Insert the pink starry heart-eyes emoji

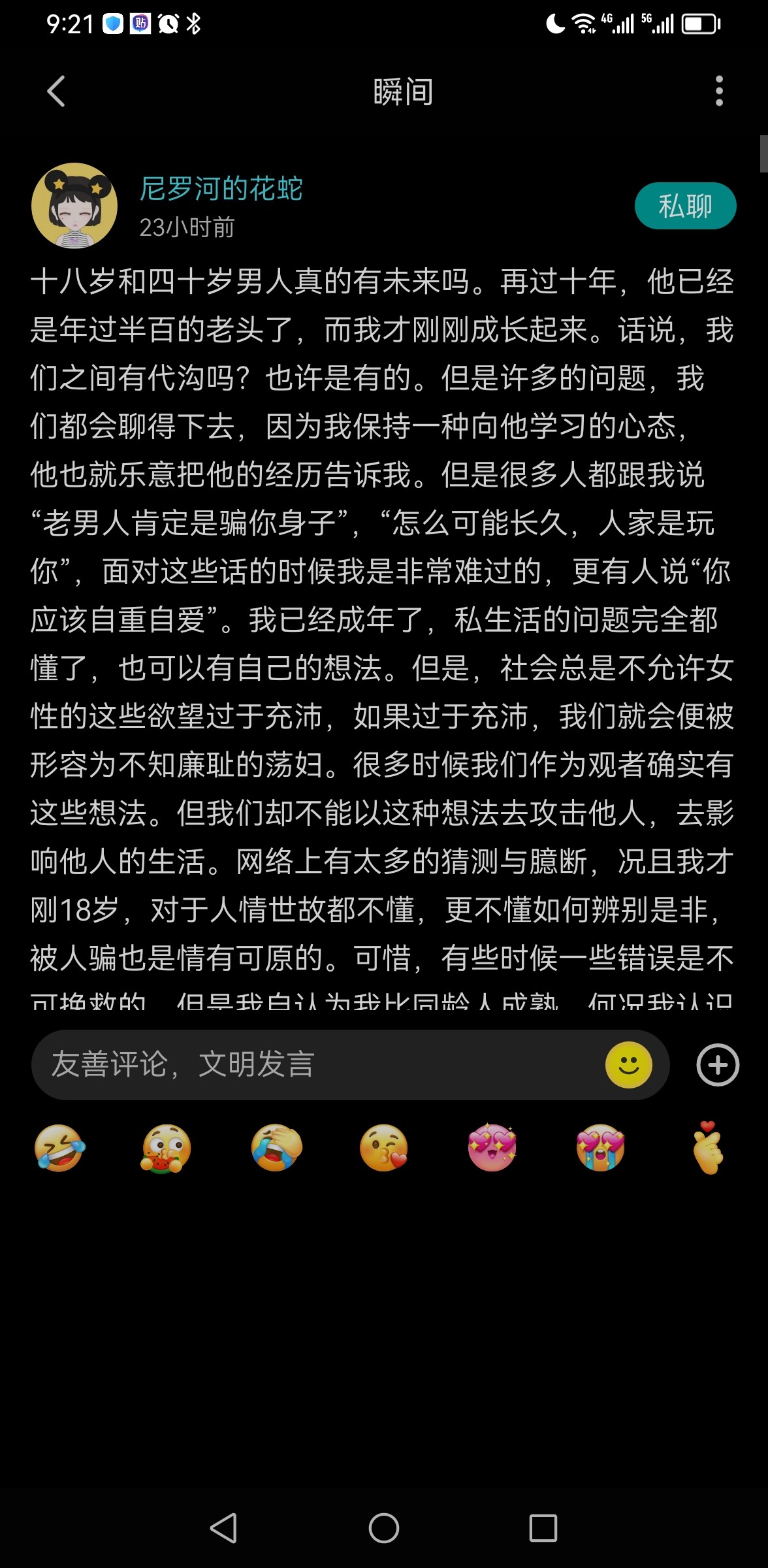(x=492, y=1148)
